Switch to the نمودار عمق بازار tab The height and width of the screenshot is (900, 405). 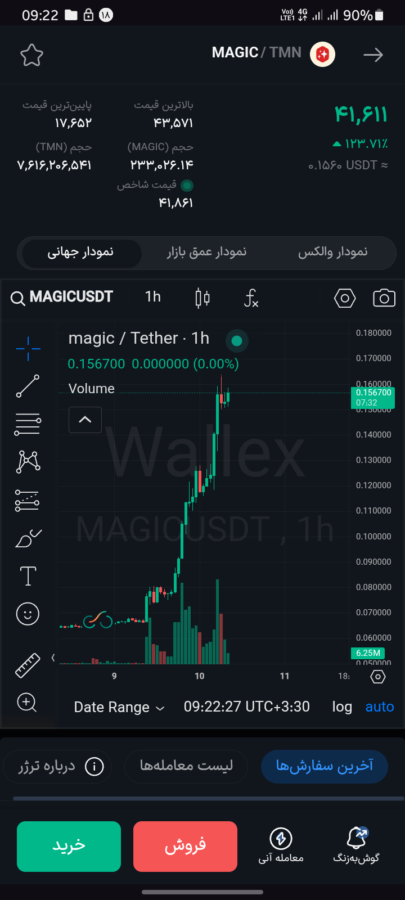point(207,253)
